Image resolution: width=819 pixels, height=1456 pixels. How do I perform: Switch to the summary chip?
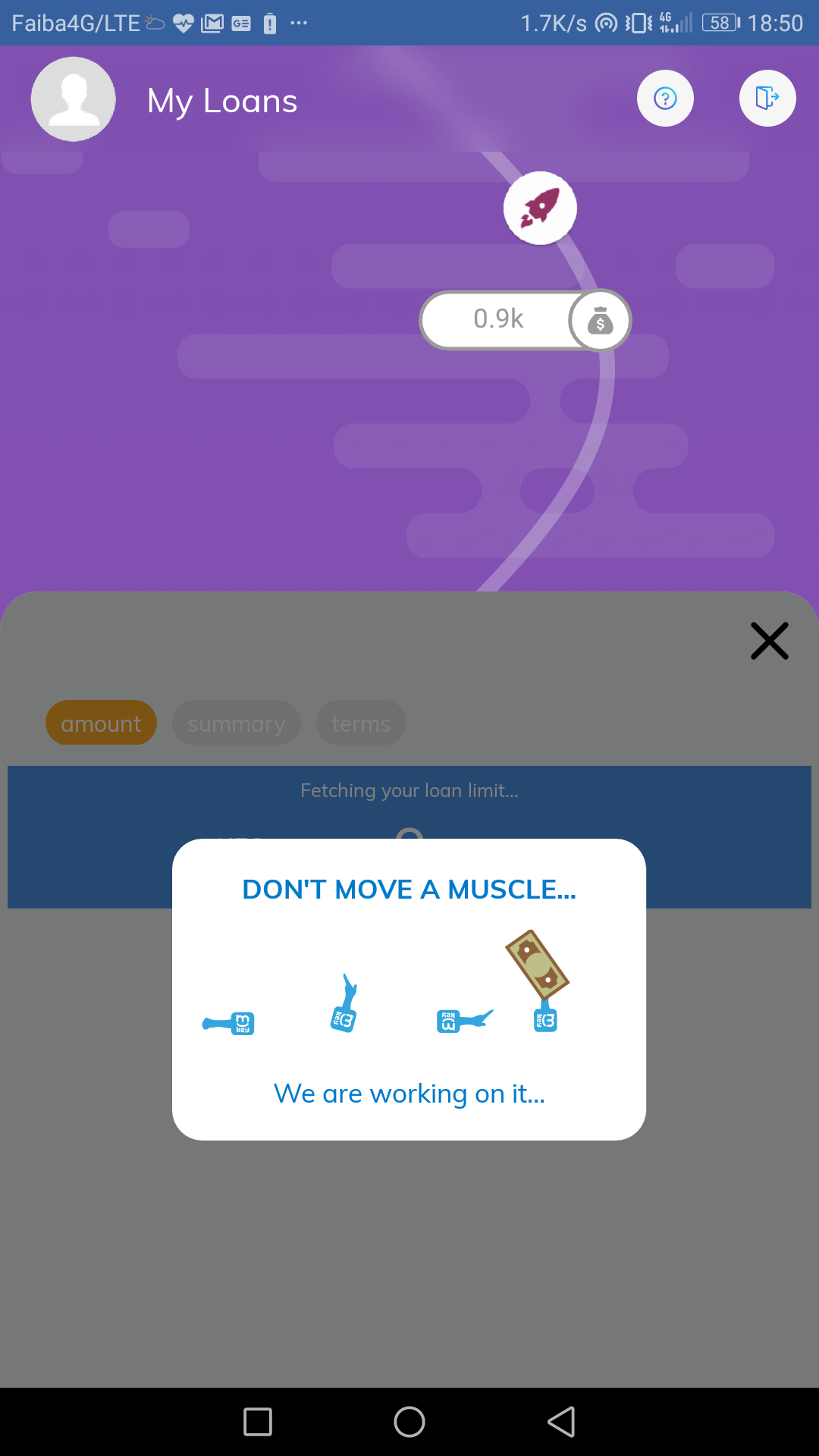[x=236, y=723]
